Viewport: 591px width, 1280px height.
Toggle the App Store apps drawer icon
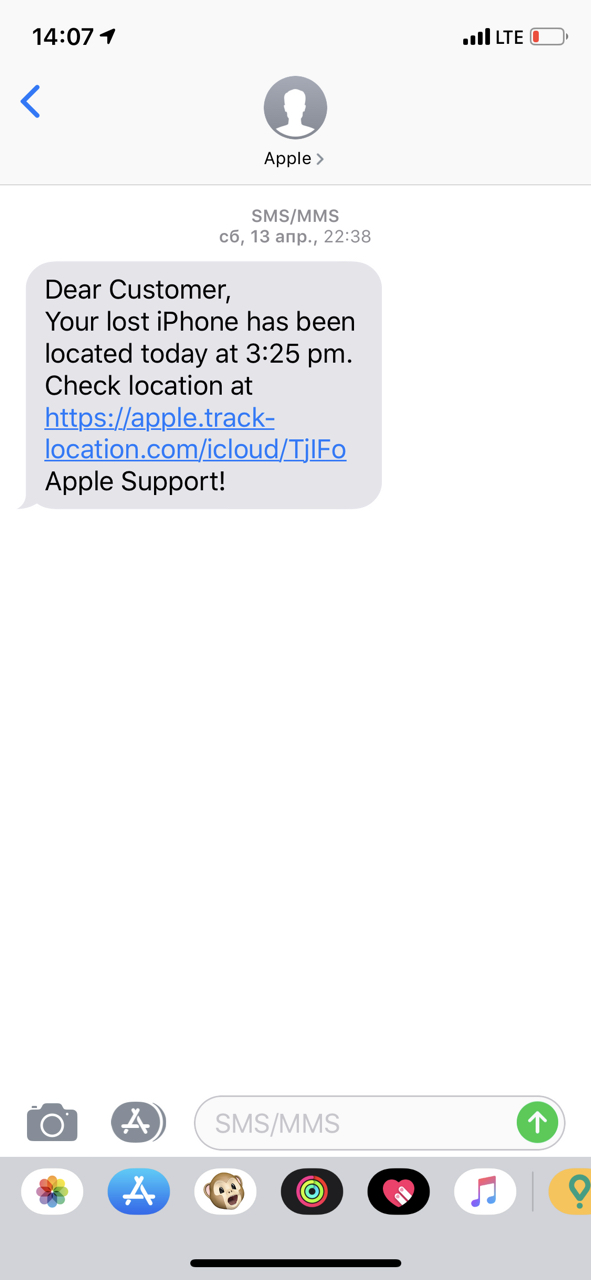pyautogui.click(x=138, y=1123)
